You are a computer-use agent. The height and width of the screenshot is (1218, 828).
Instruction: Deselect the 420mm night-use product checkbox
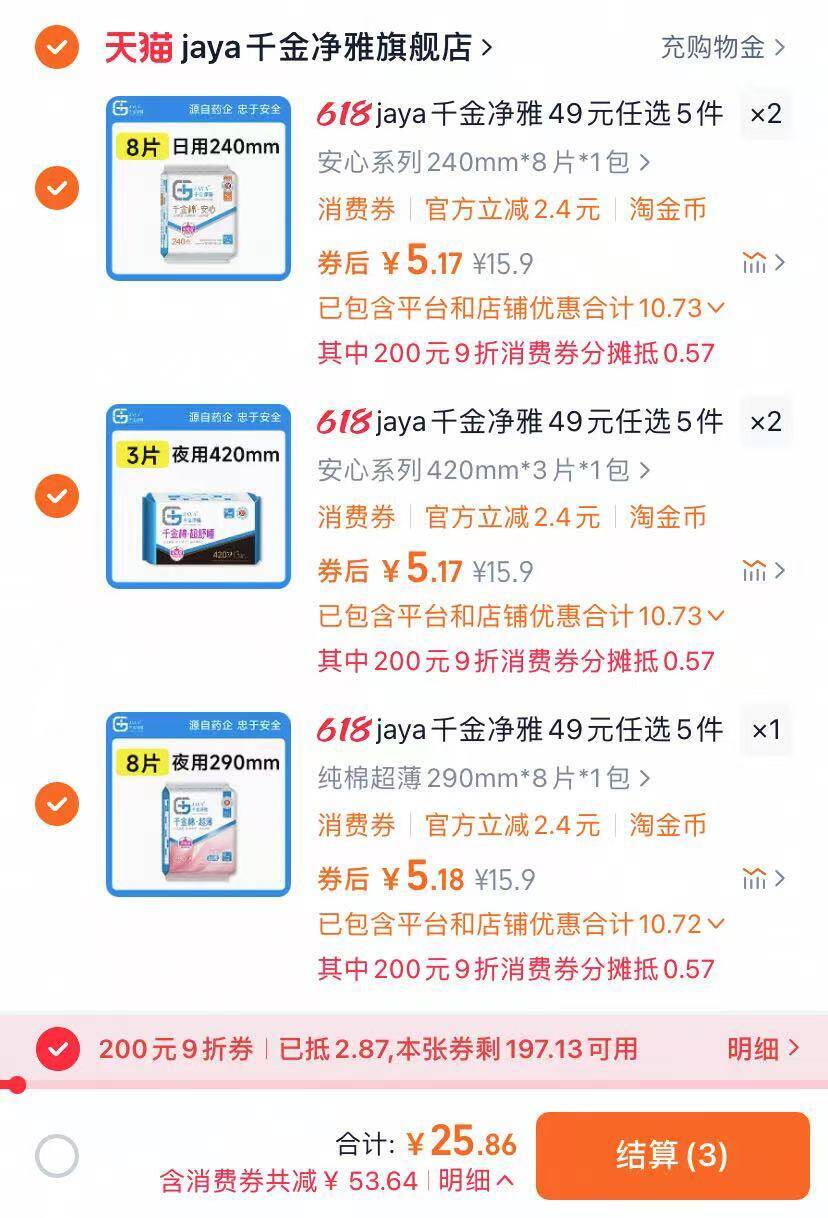[57, 494]
